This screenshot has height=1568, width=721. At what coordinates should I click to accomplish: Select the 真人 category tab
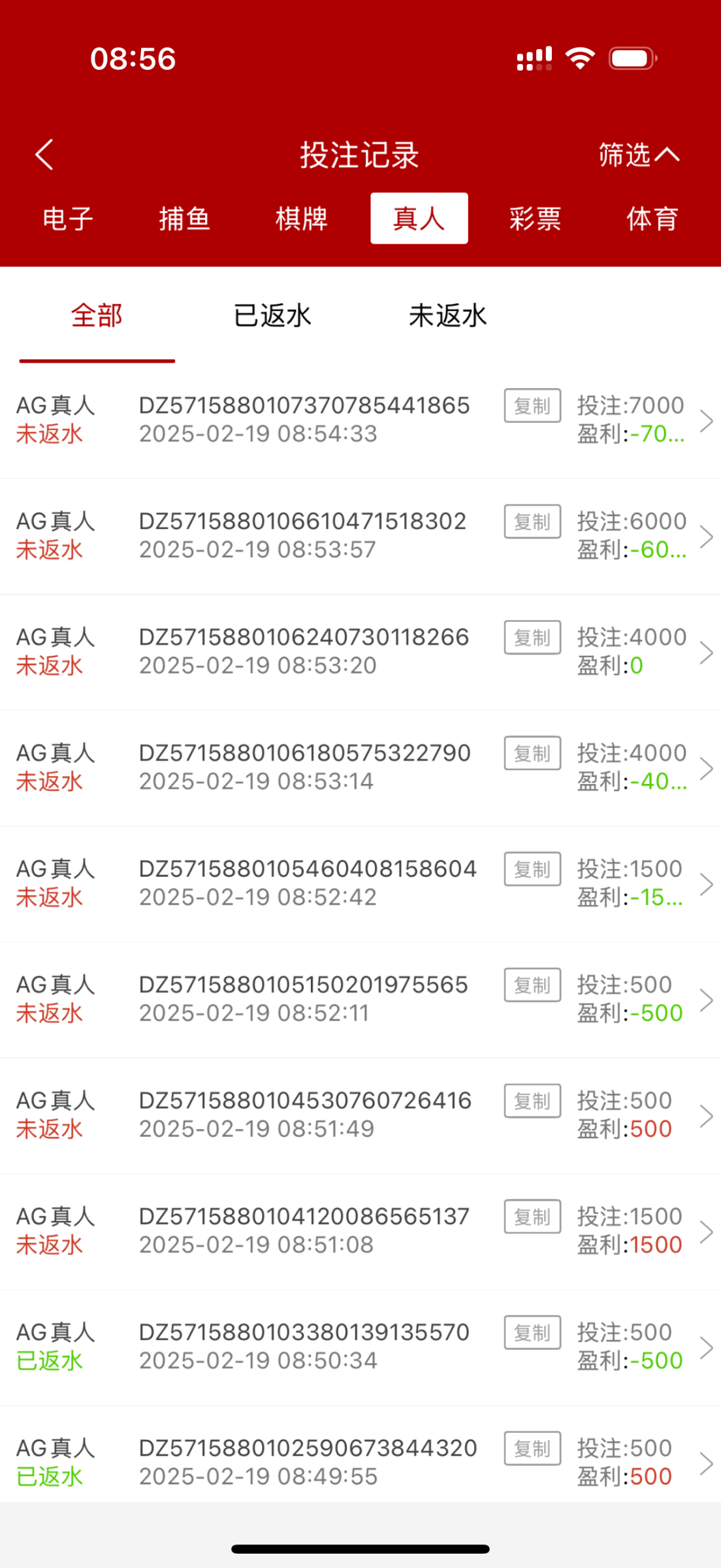[419, 219]
